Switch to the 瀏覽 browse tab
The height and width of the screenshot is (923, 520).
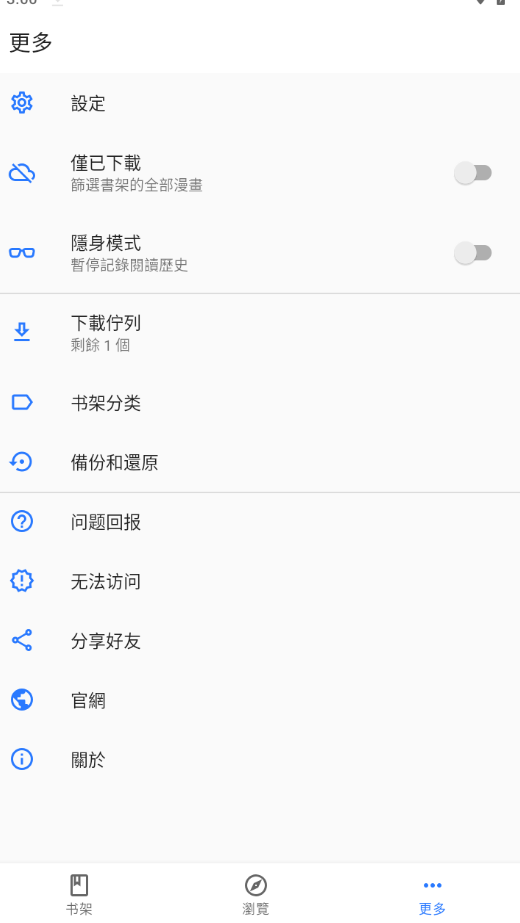256,894
